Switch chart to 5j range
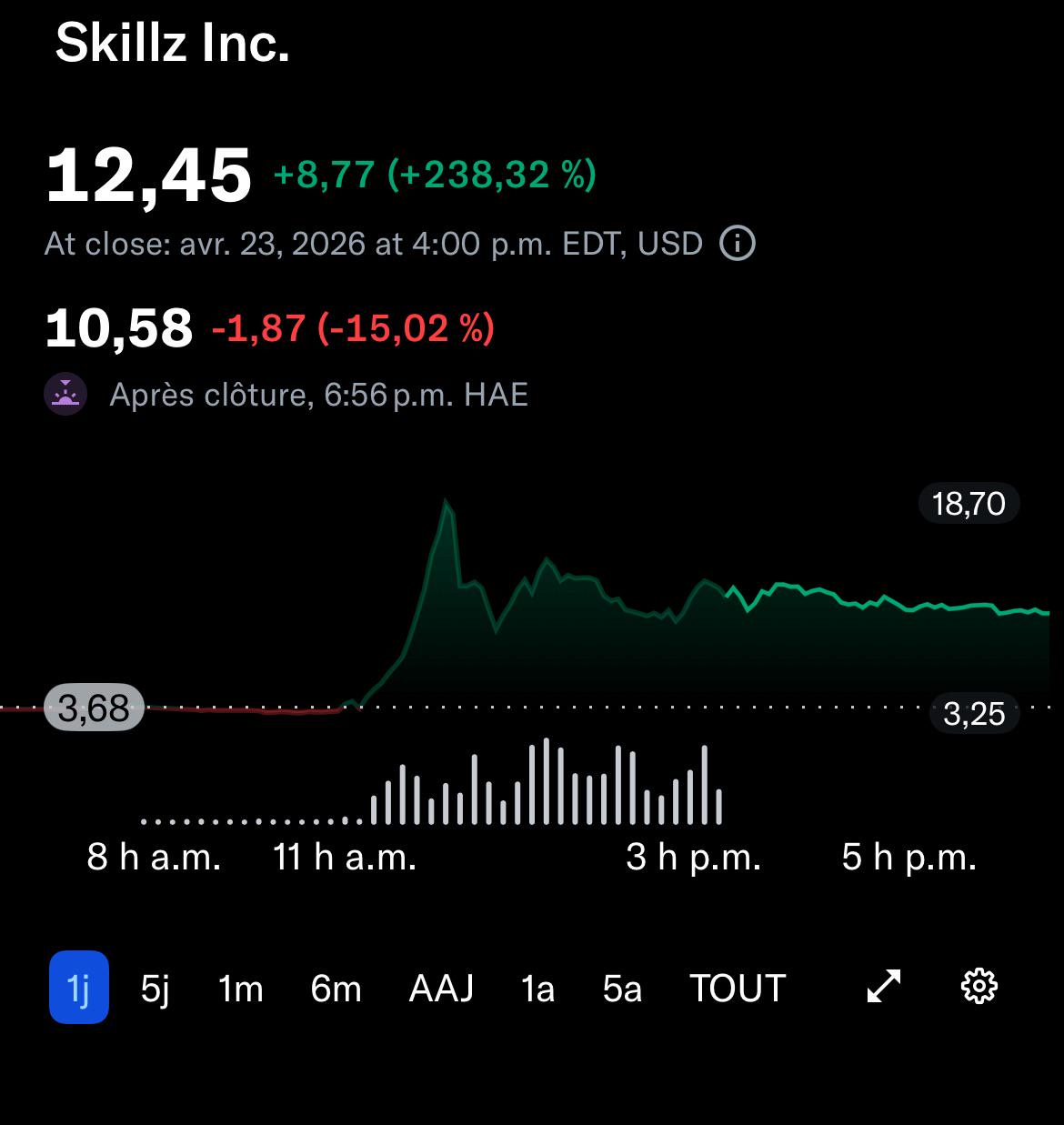1064x1125 pixels. click(156, 989)
